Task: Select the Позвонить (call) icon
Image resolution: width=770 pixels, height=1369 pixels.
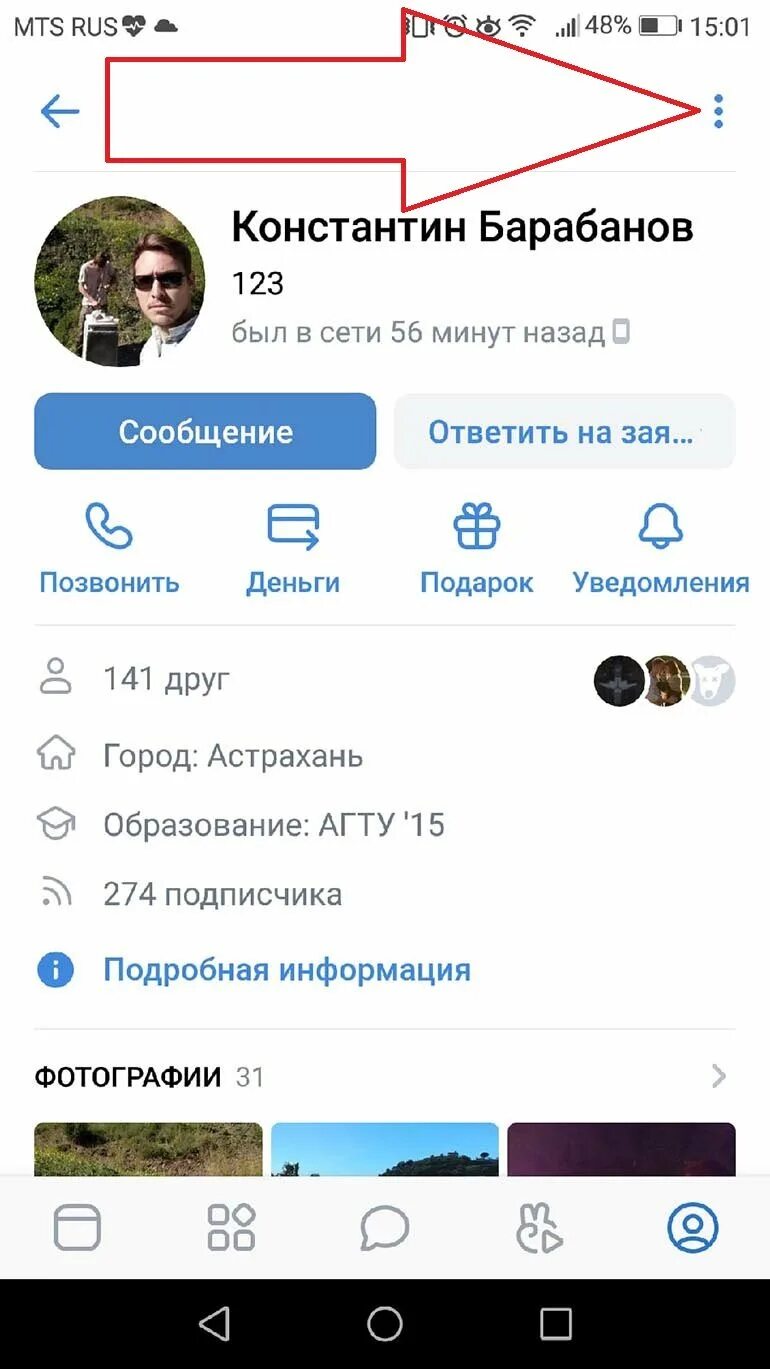Action: click(108, 525)
